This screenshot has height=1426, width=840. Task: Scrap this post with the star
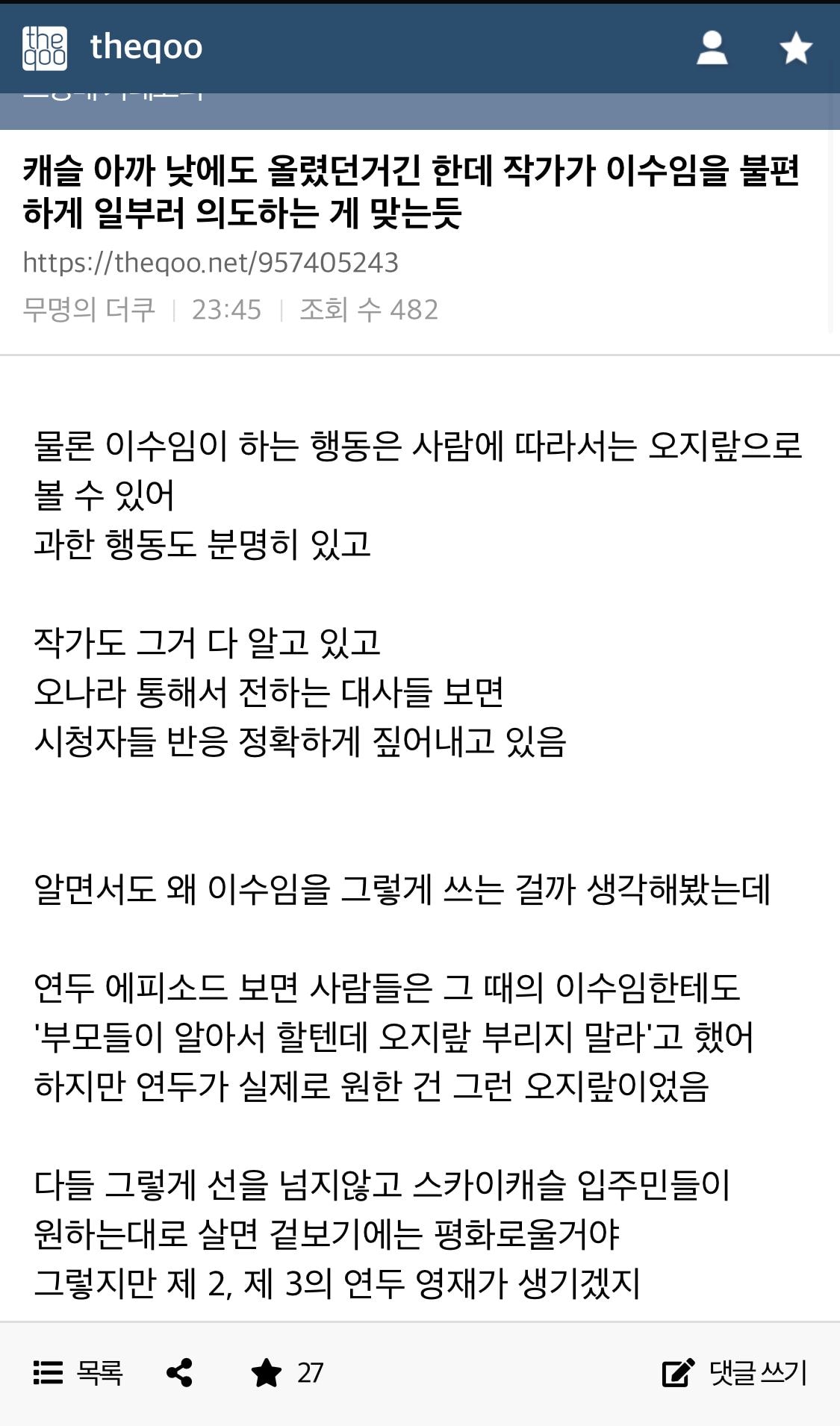267,1372
